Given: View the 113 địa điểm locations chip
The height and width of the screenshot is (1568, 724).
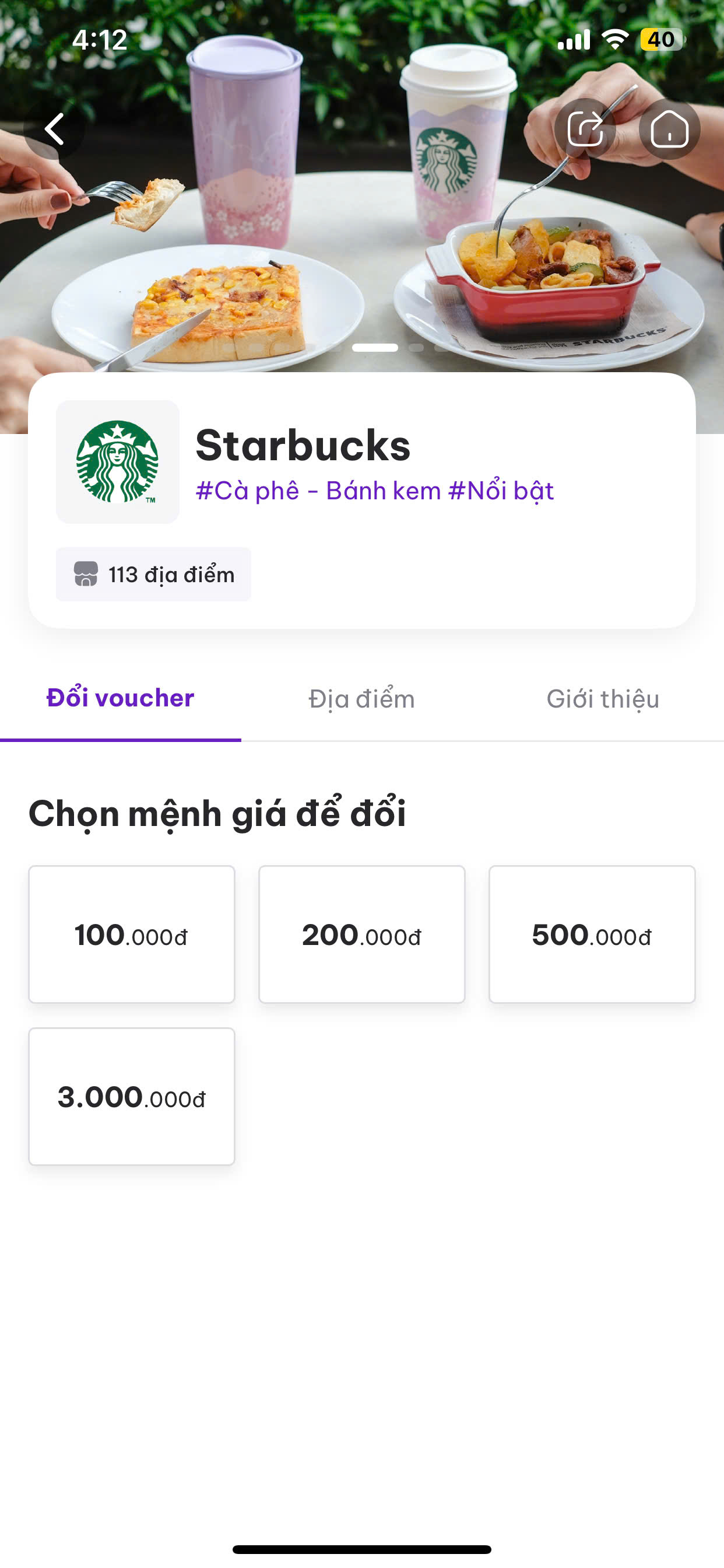Looking at the screenshot, I should (x=153, y=574).
